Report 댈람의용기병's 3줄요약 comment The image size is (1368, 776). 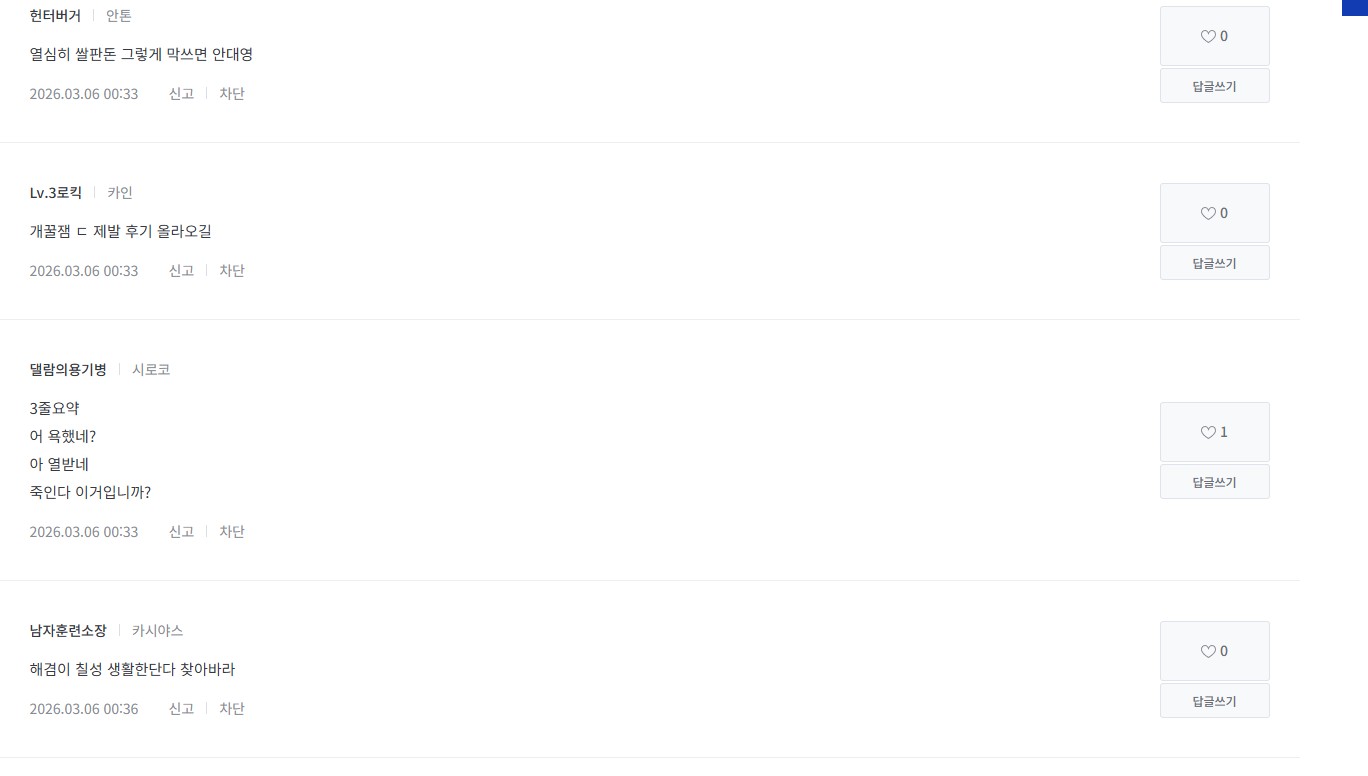pyautogui.click(x=181, y=532)
